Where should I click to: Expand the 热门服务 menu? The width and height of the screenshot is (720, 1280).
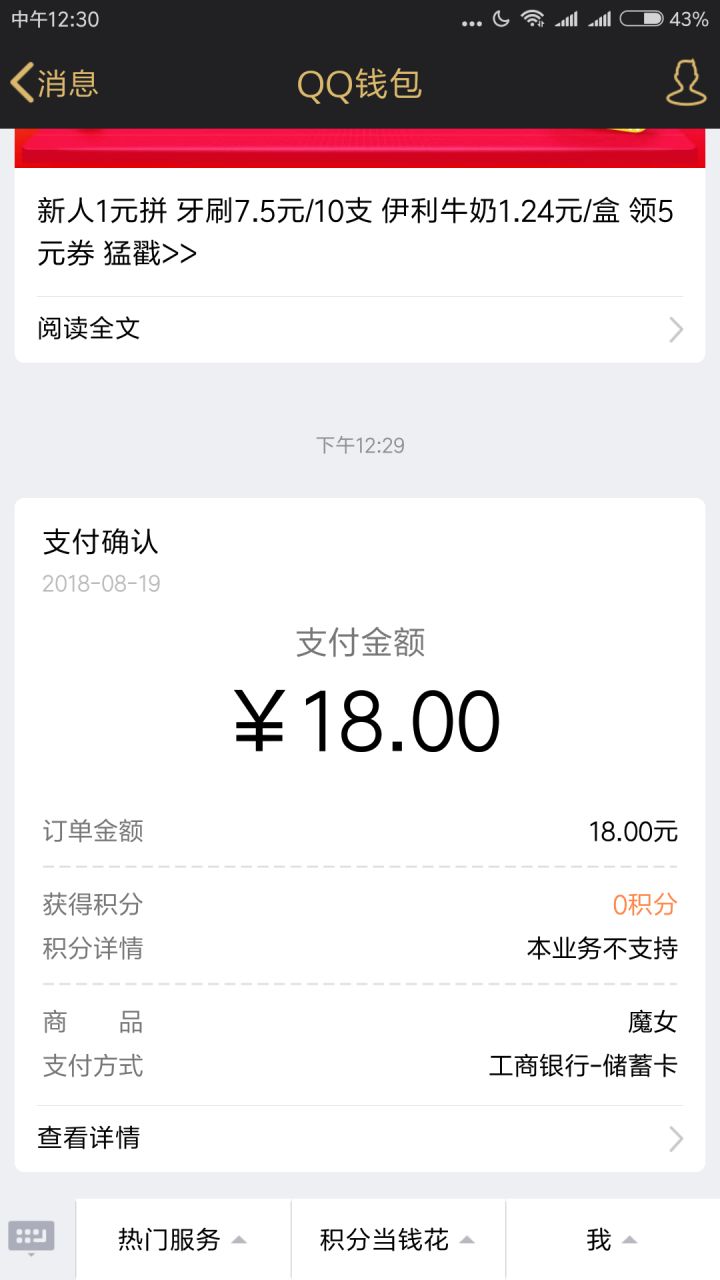tap(182, 1240)
